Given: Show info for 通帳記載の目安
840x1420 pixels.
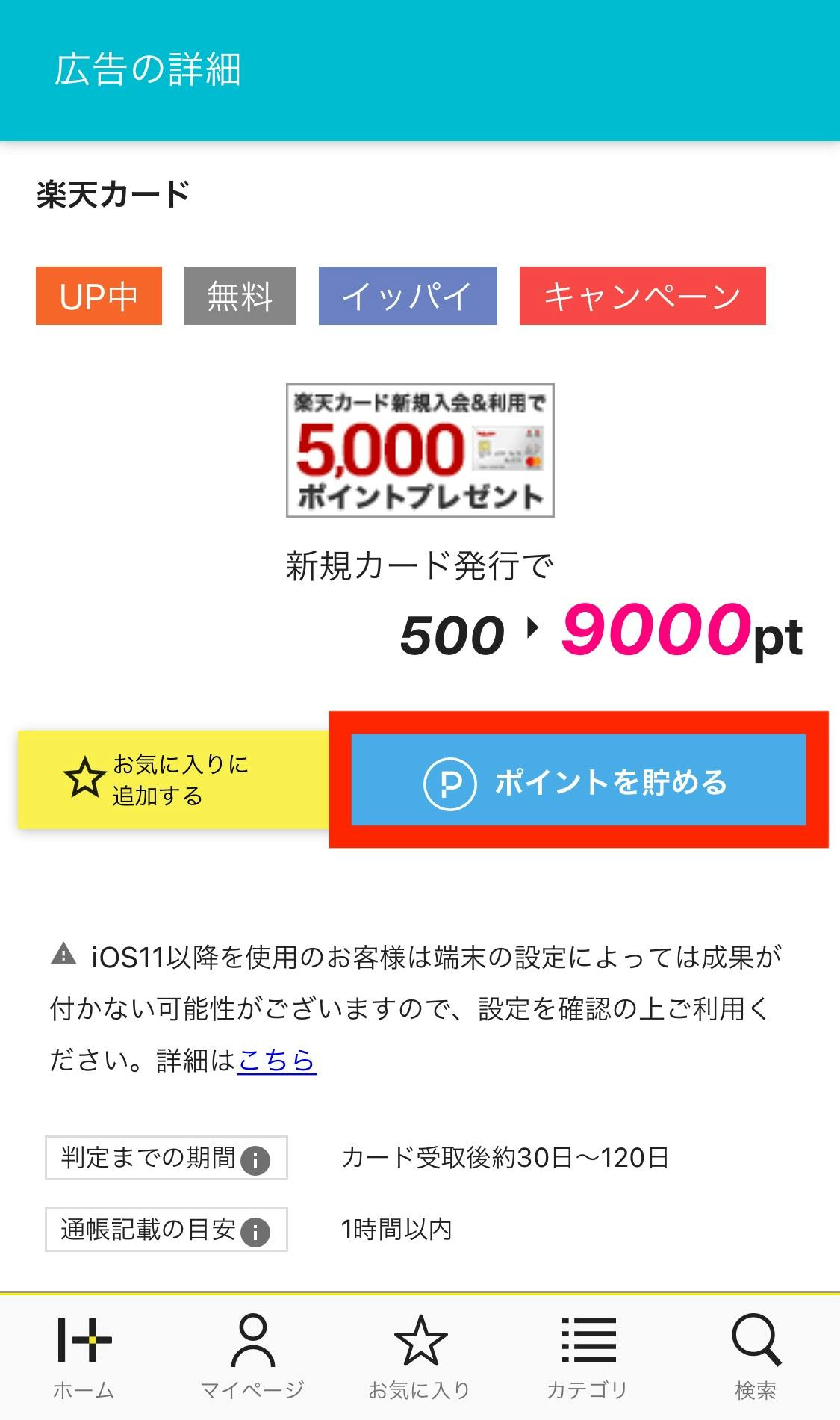Looking at the screenshot, I should click(255, 1232).
